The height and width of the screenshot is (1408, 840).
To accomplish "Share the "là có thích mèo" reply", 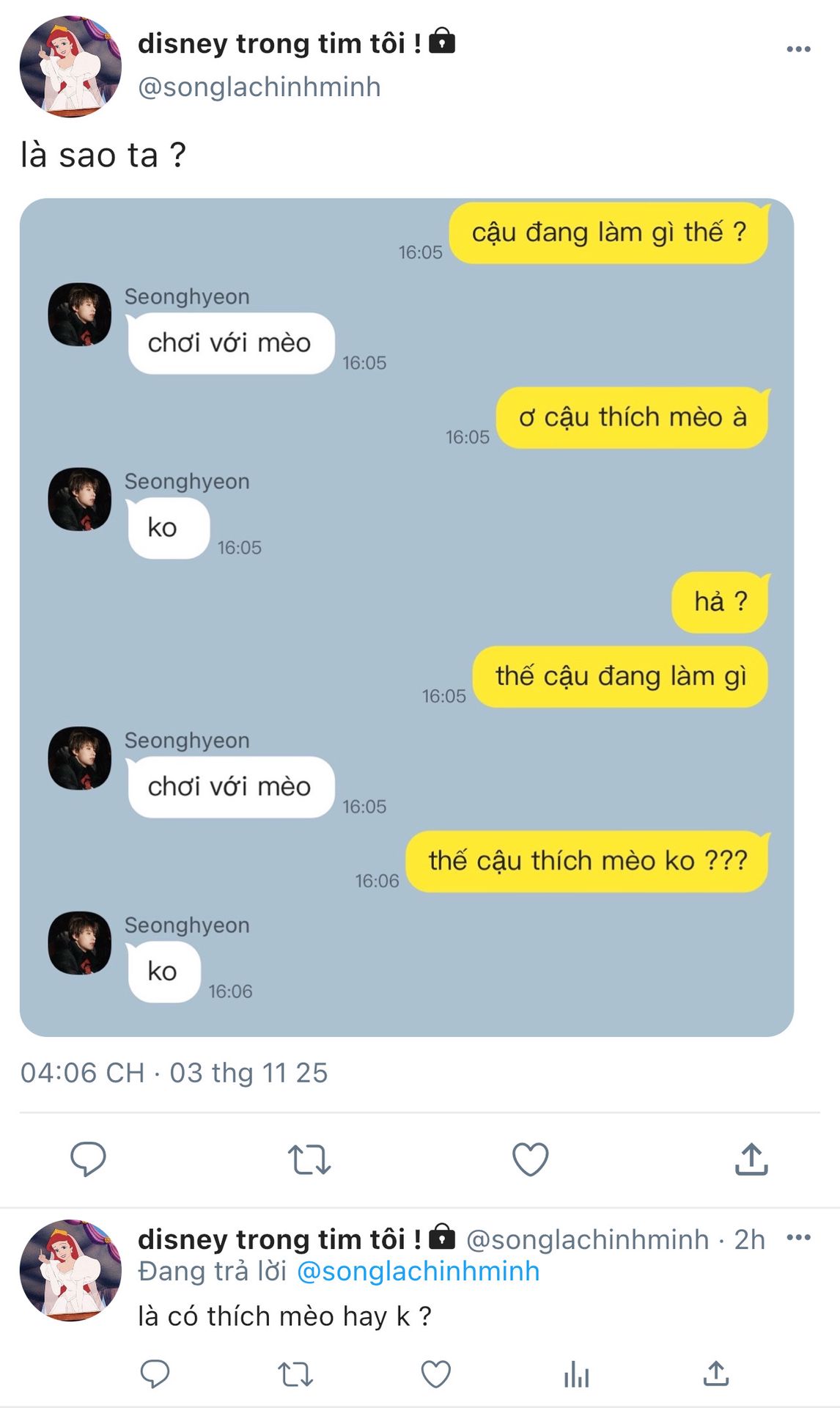I will pos(716,1374).
